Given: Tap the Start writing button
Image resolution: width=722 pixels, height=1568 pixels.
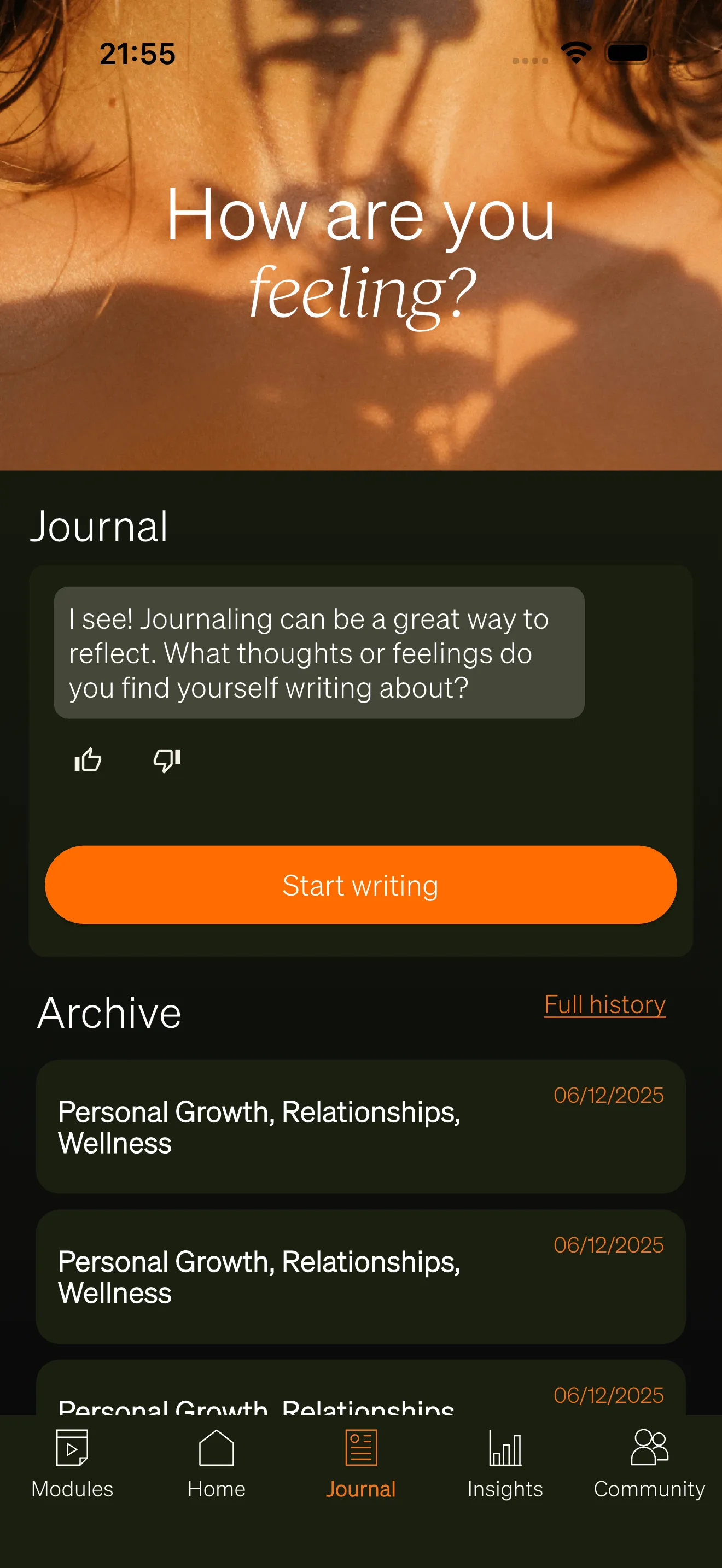Looking at the screenshot, I should coord(360,885).
